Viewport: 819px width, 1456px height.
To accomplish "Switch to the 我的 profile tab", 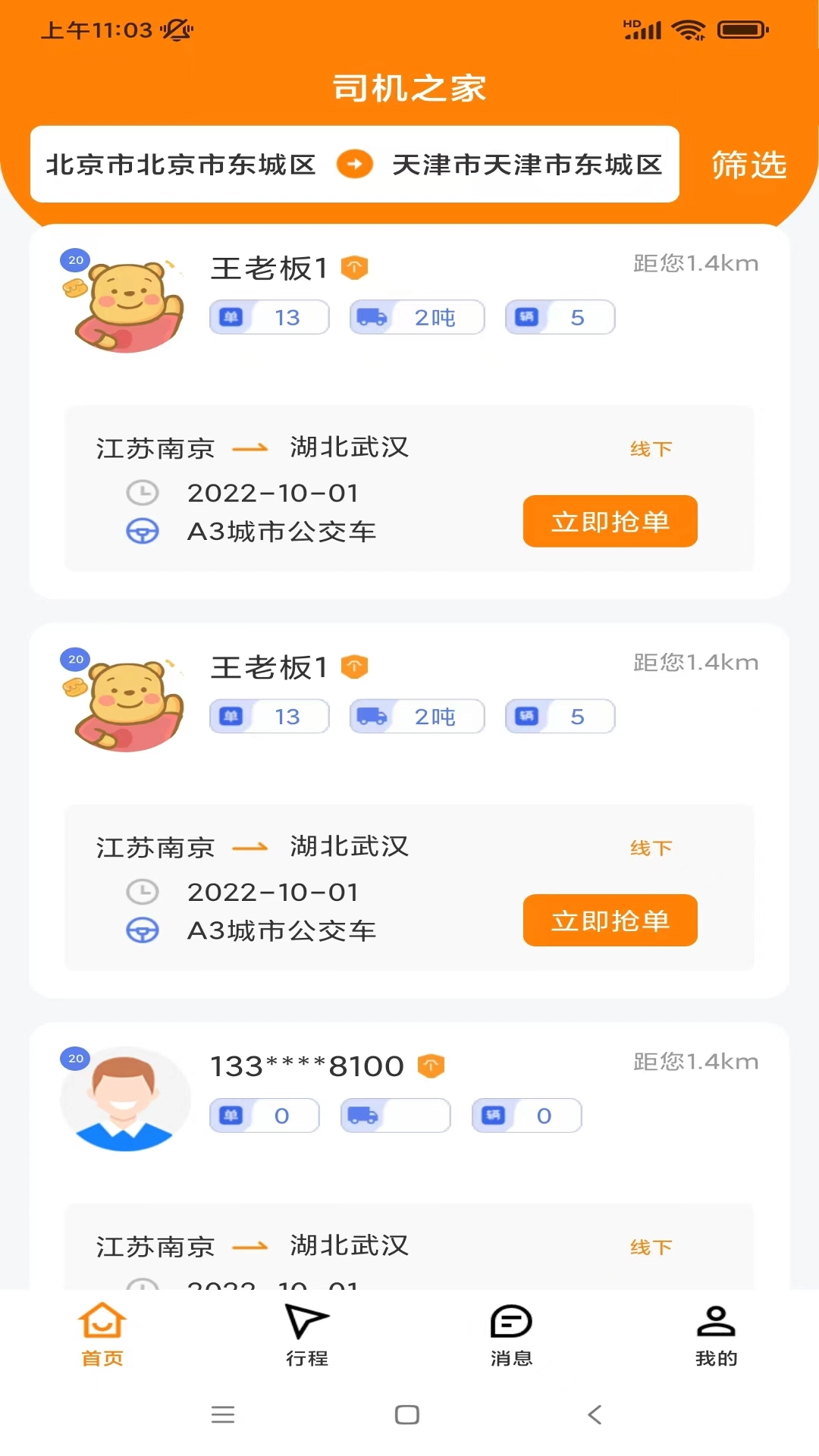I will [x=716, y=1335].
